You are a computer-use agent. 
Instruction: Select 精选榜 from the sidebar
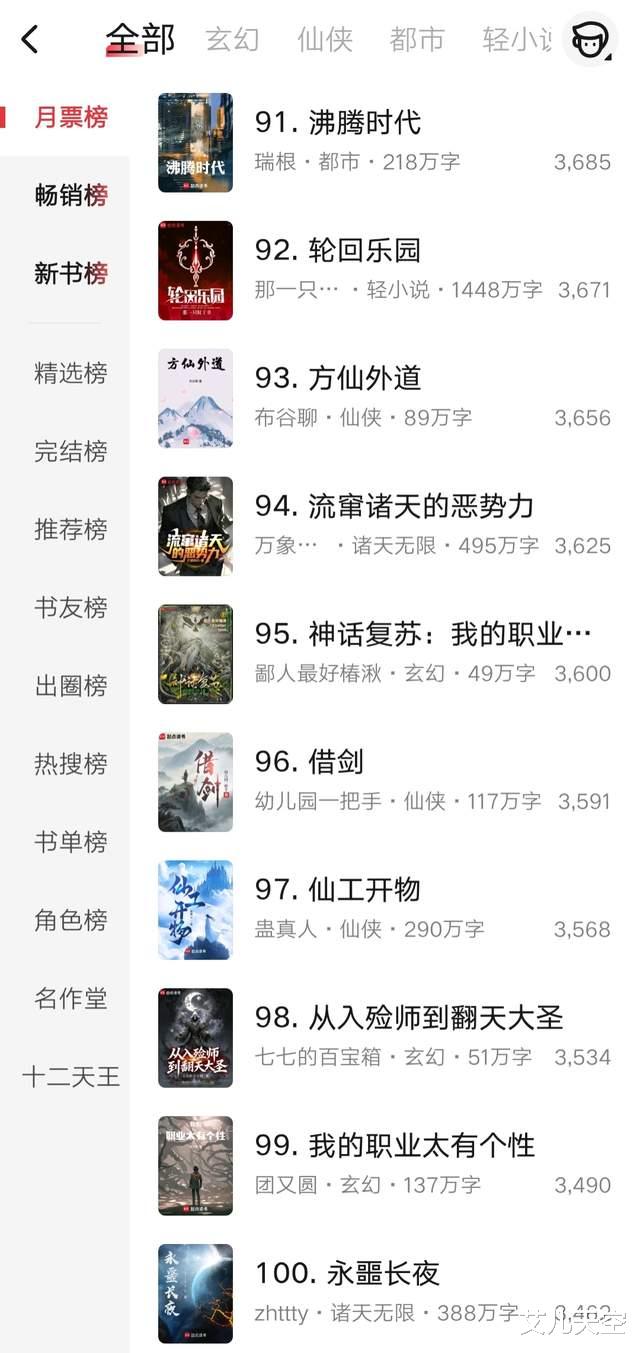click(x=71, y=373)
